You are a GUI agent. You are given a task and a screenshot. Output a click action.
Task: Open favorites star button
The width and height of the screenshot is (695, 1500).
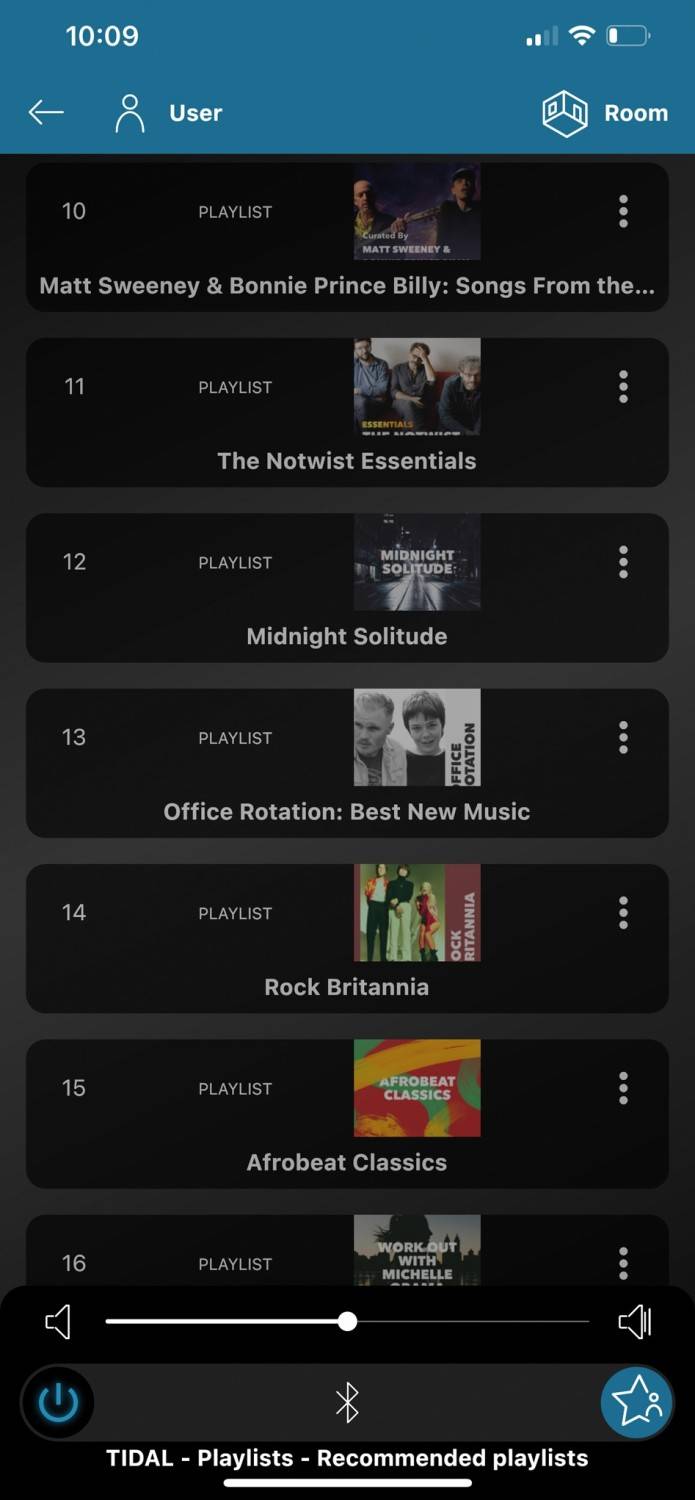[637, 1403]
